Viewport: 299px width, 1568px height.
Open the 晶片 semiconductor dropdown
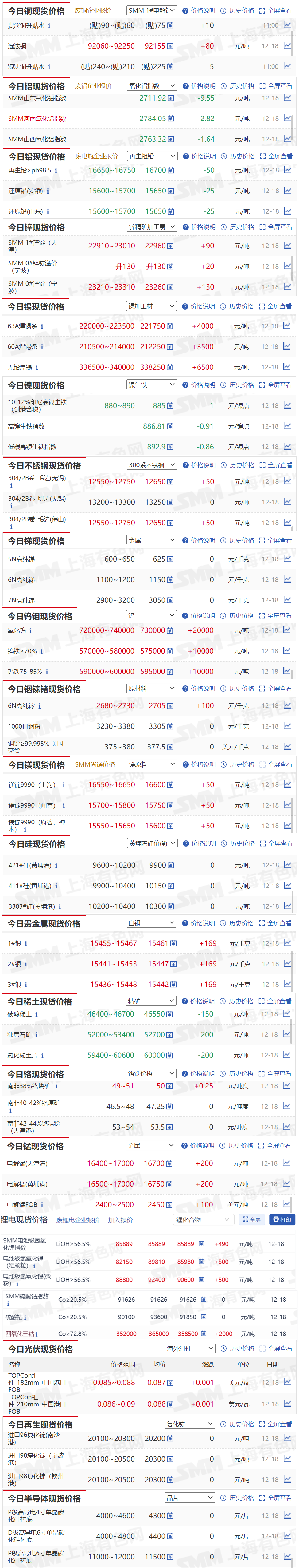[190, 1498]
